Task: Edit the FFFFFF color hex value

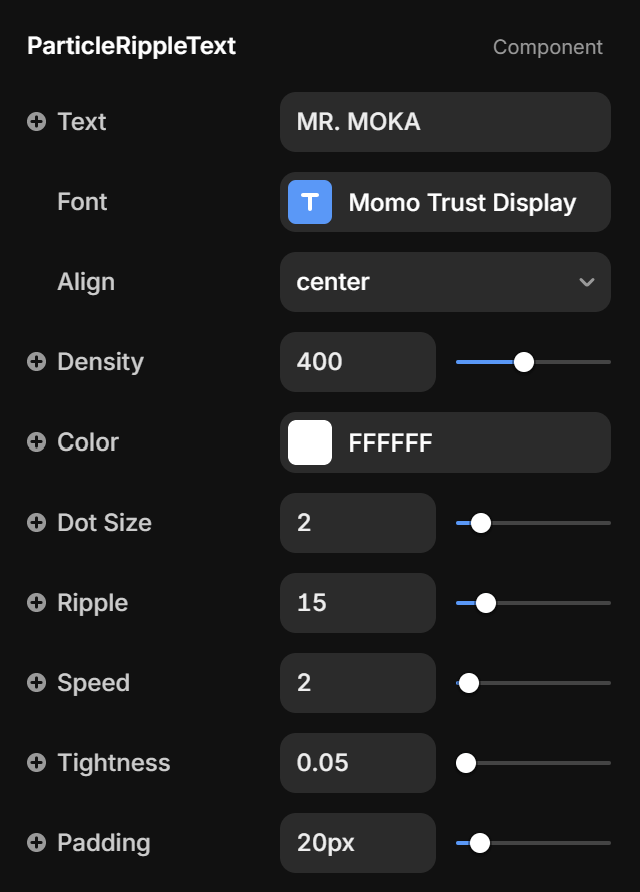Action: click(x=470, y=442)
